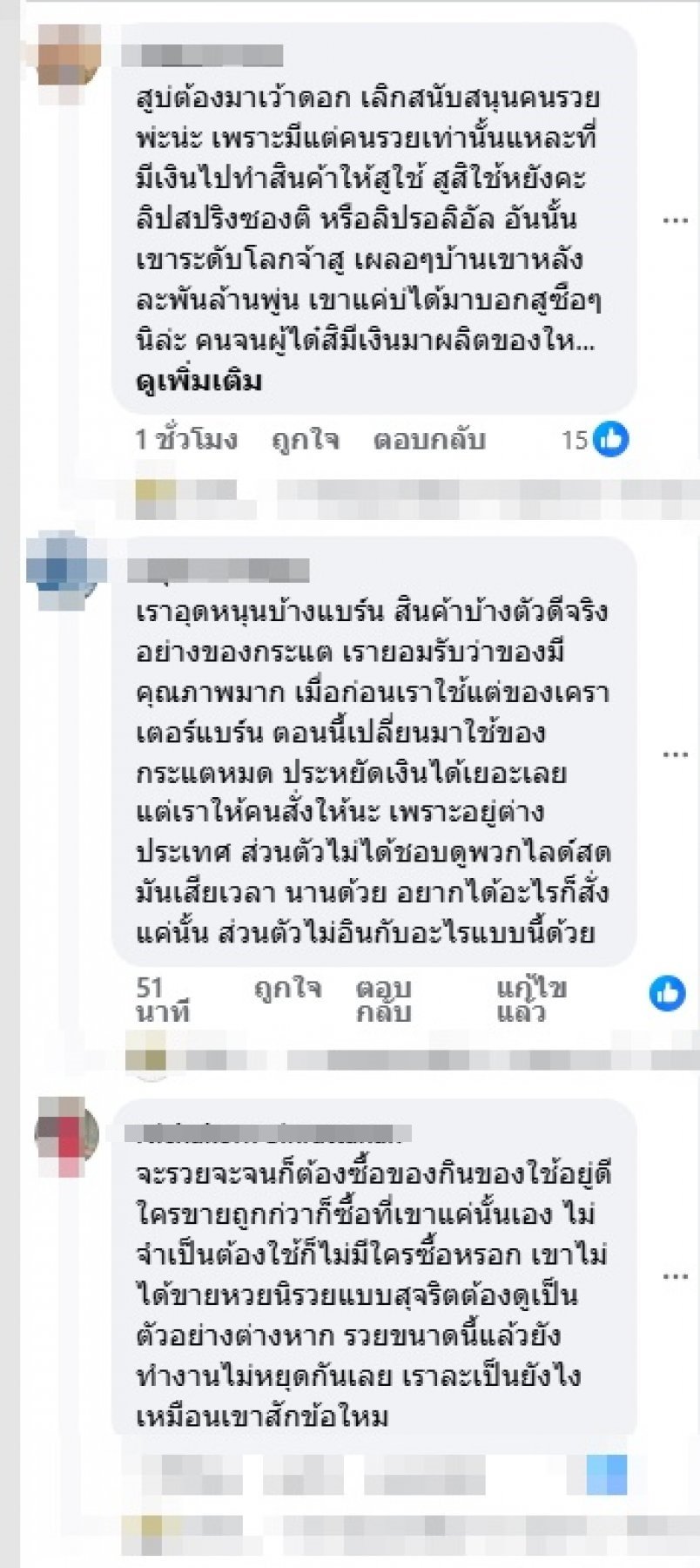Tap ตอบกลับ under the 1 ชั่วโมง comment

(428, 440)
